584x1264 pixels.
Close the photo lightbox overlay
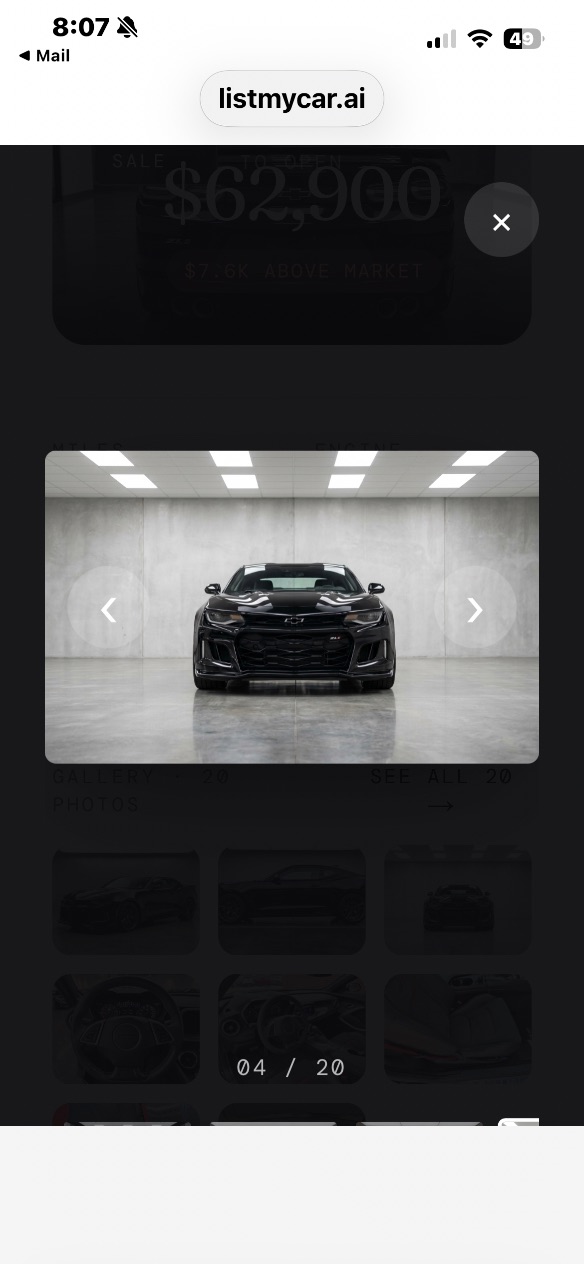501,221
